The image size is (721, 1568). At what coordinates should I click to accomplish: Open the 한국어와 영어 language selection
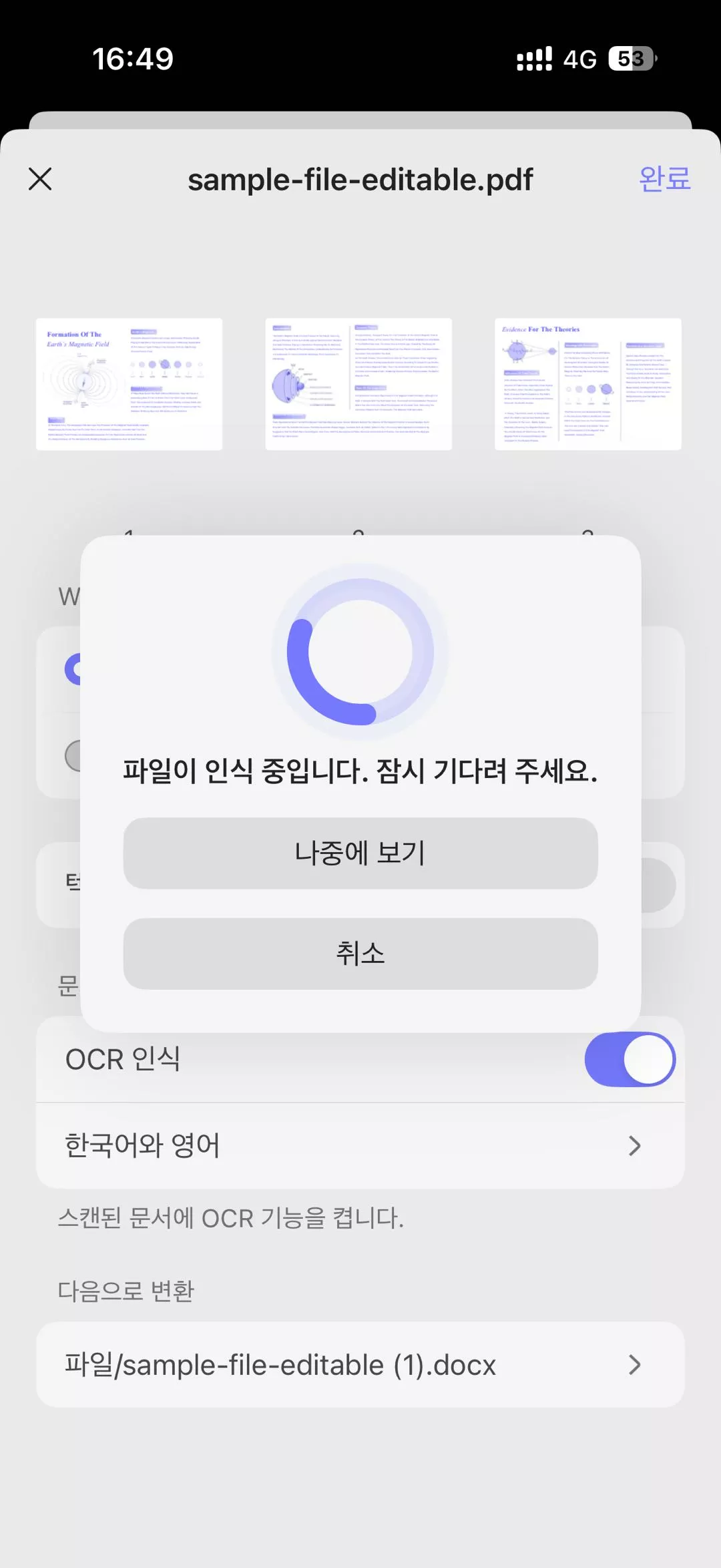(360, 1145)
